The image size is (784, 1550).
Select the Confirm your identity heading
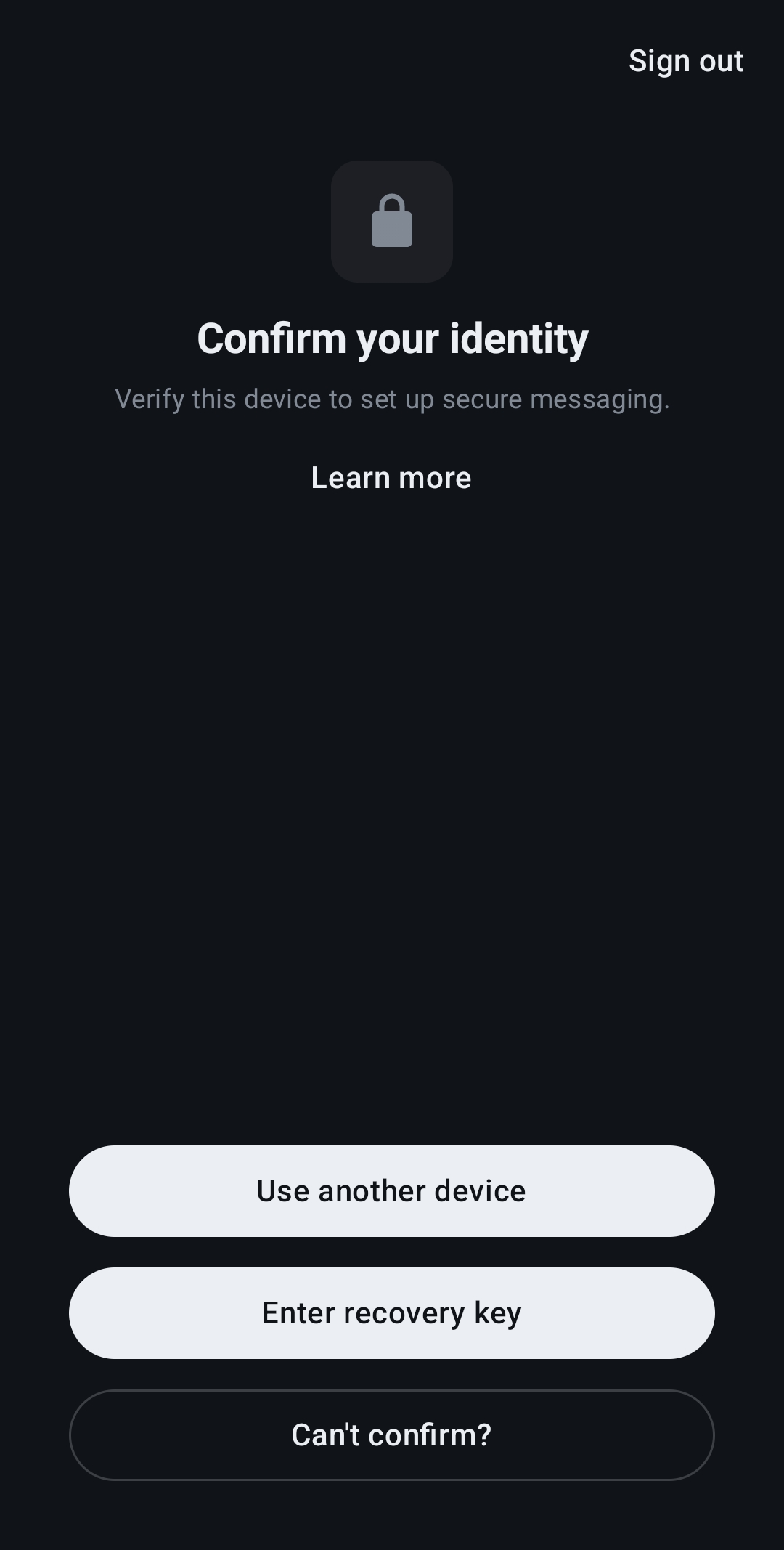pyautogui.click(x=392, y=338)
